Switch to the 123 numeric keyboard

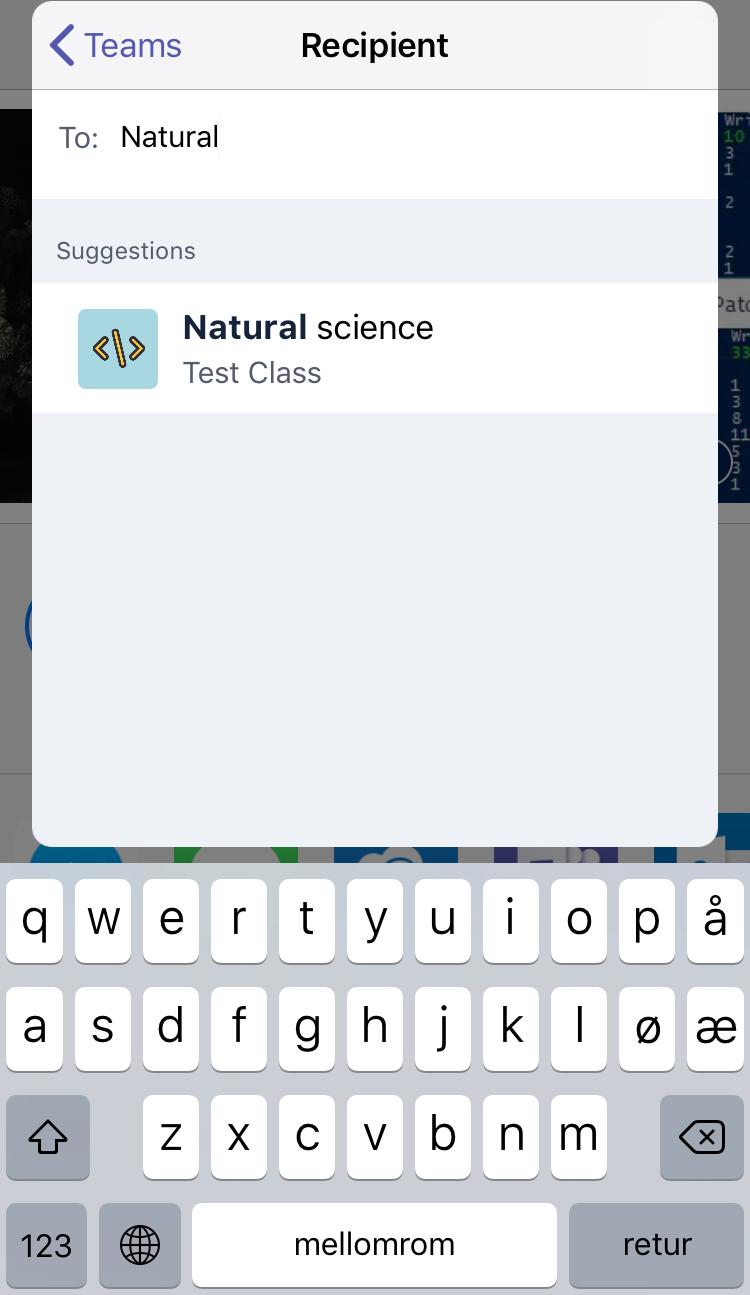click(47, 1245)
